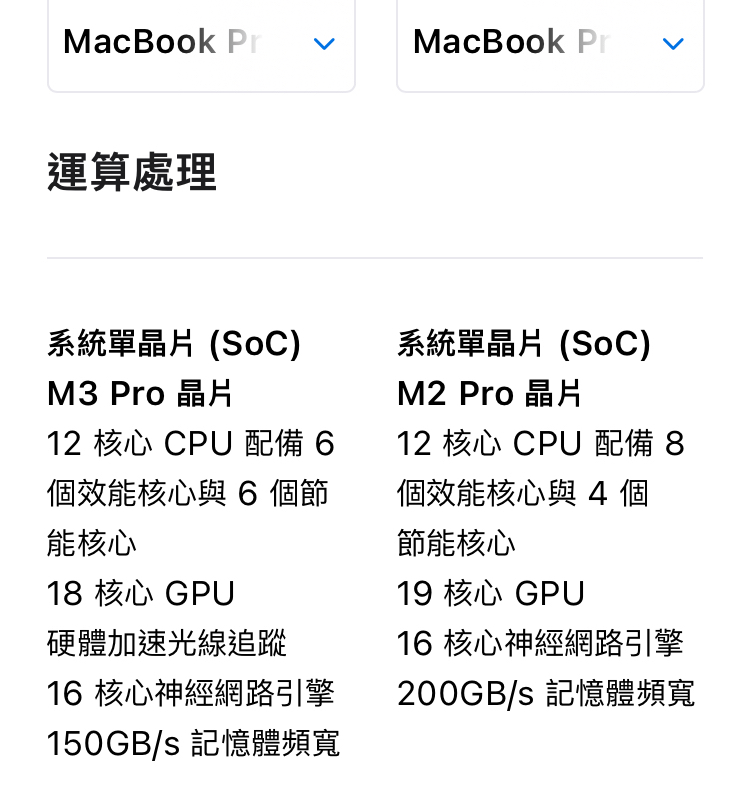Open the right MacBook Pro model dropdown
750x811 pixels.
coord(550,43)
